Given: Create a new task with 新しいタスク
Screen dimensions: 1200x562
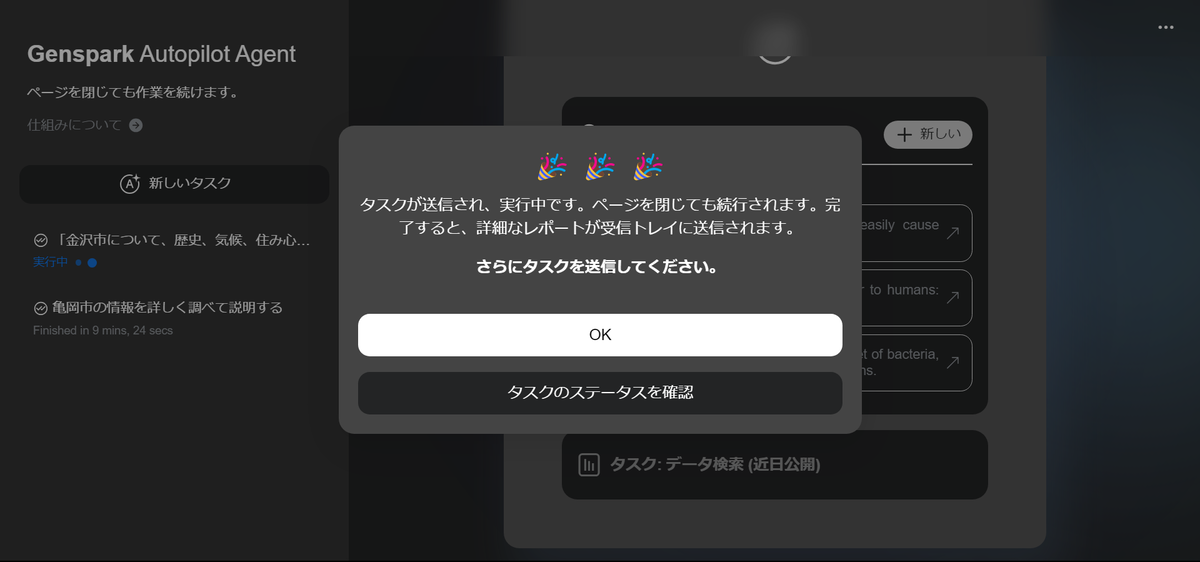Looking at the screenshot, I should (174, 184).
